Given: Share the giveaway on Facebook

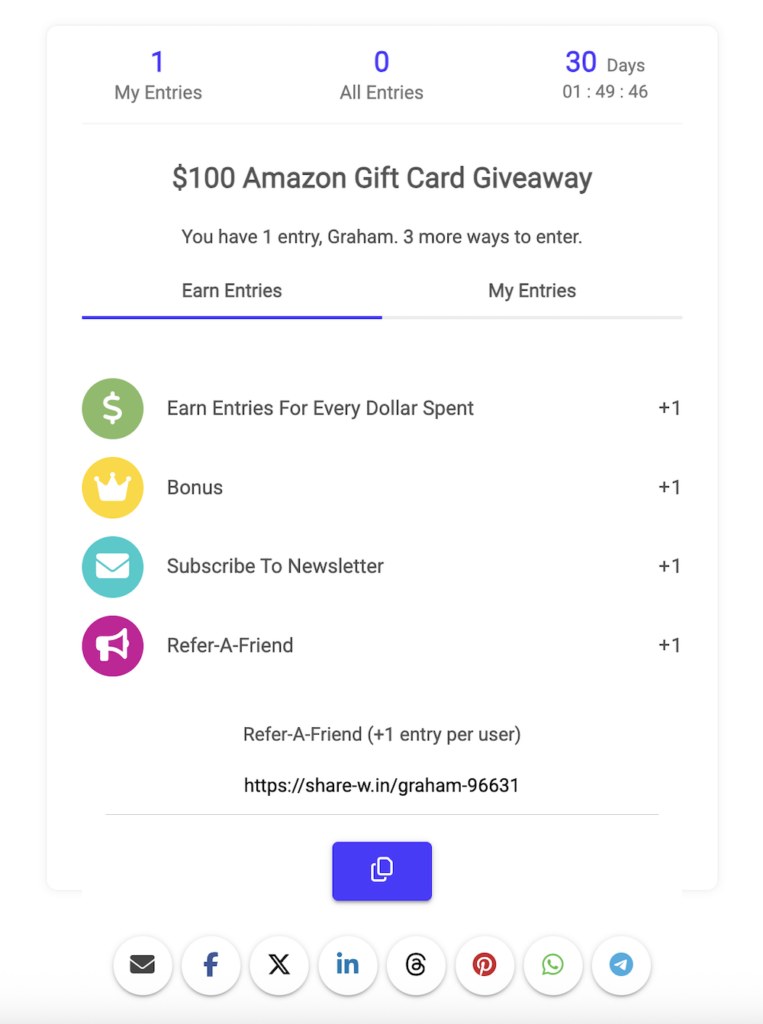Looking at the screenshot, I should [211, 965].
